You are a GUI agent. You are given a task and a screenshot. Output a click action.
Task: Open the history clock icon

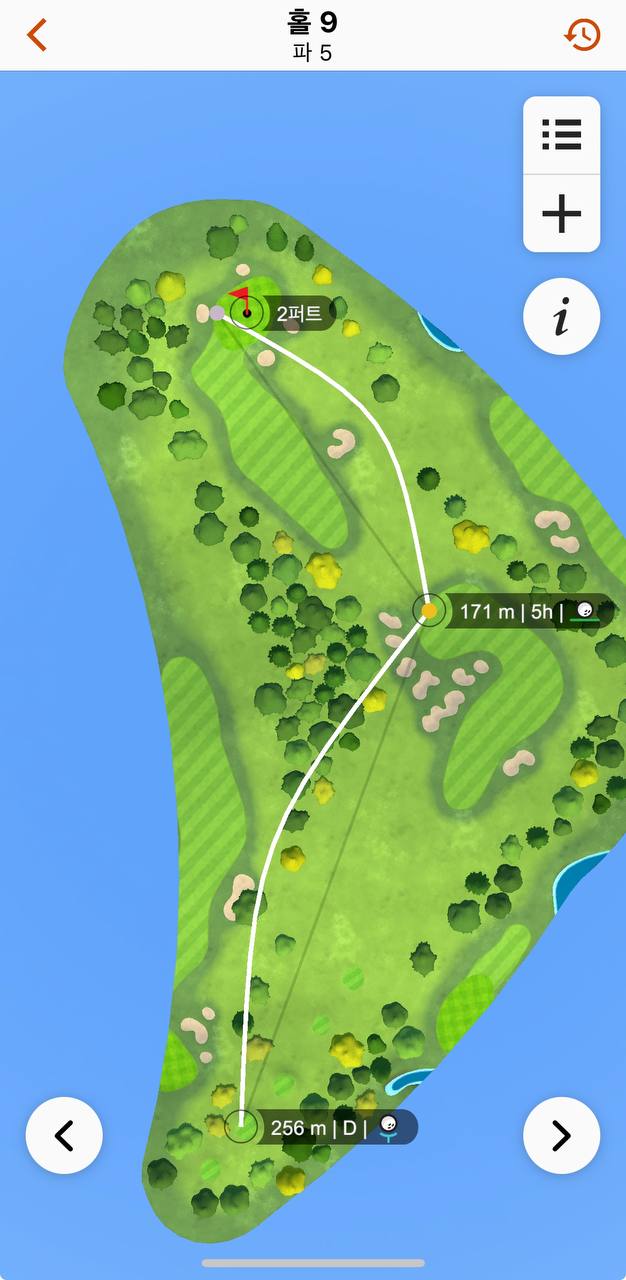pos(583,34)
